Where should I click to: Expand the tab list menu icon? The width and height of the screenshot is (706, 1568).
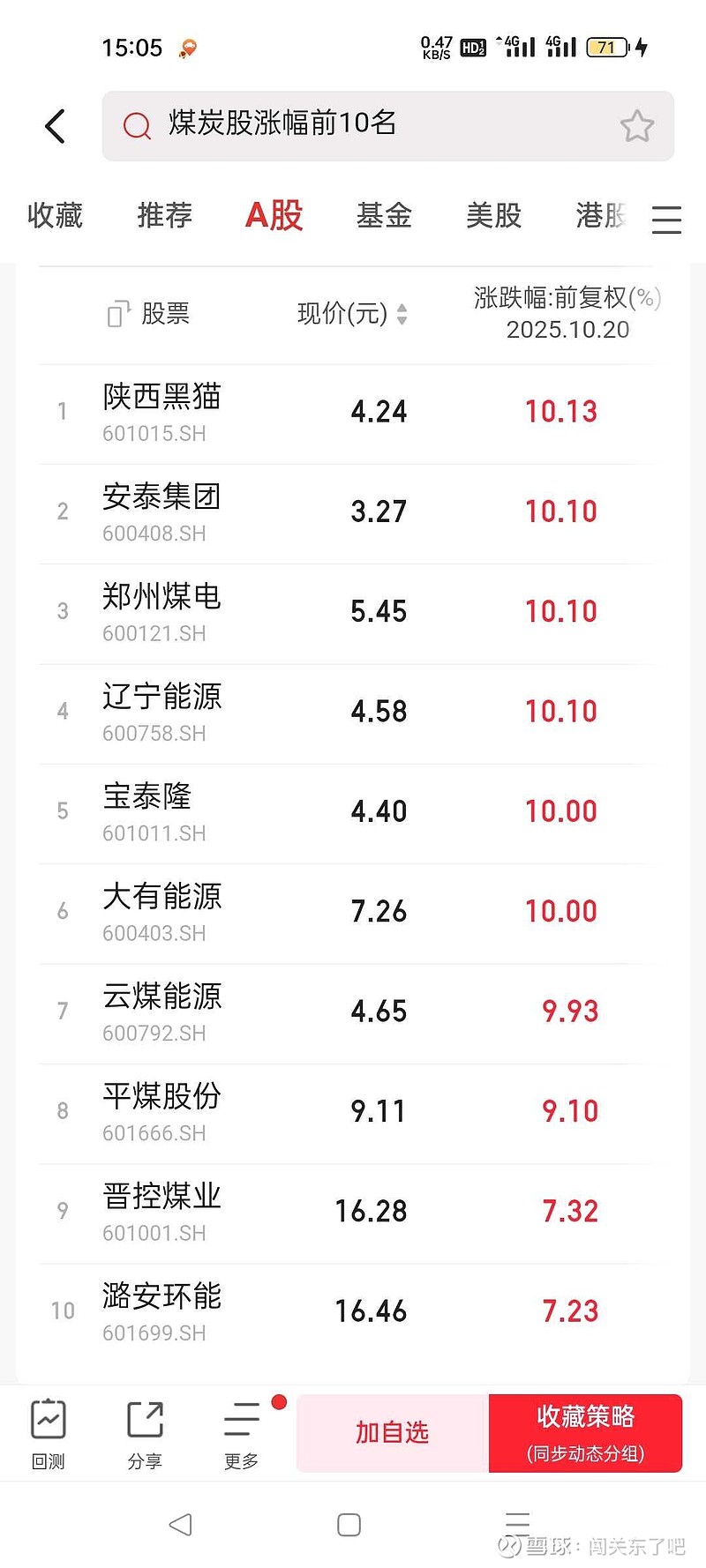click(x=666, y=219)
